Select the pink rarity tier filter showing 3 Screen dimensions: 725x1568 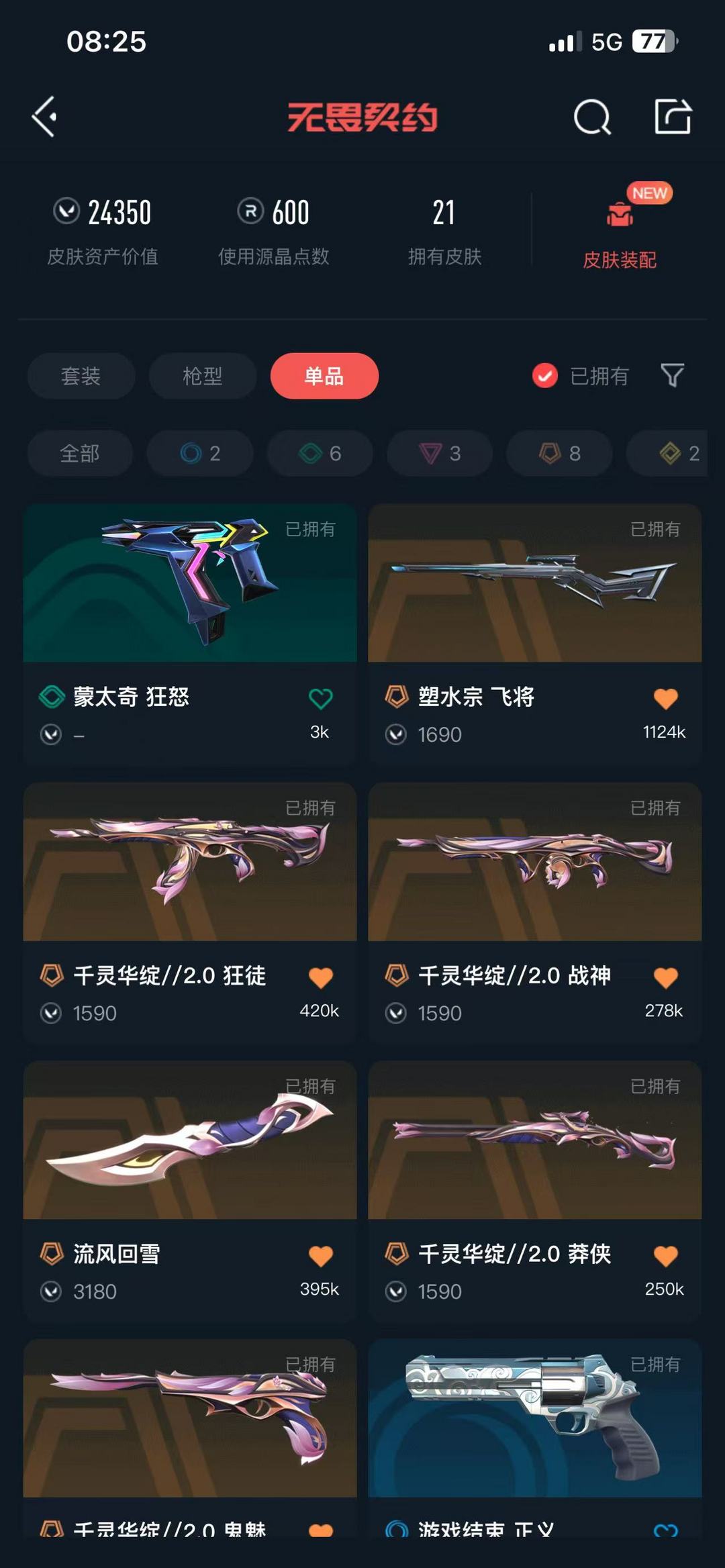(438, 453)
